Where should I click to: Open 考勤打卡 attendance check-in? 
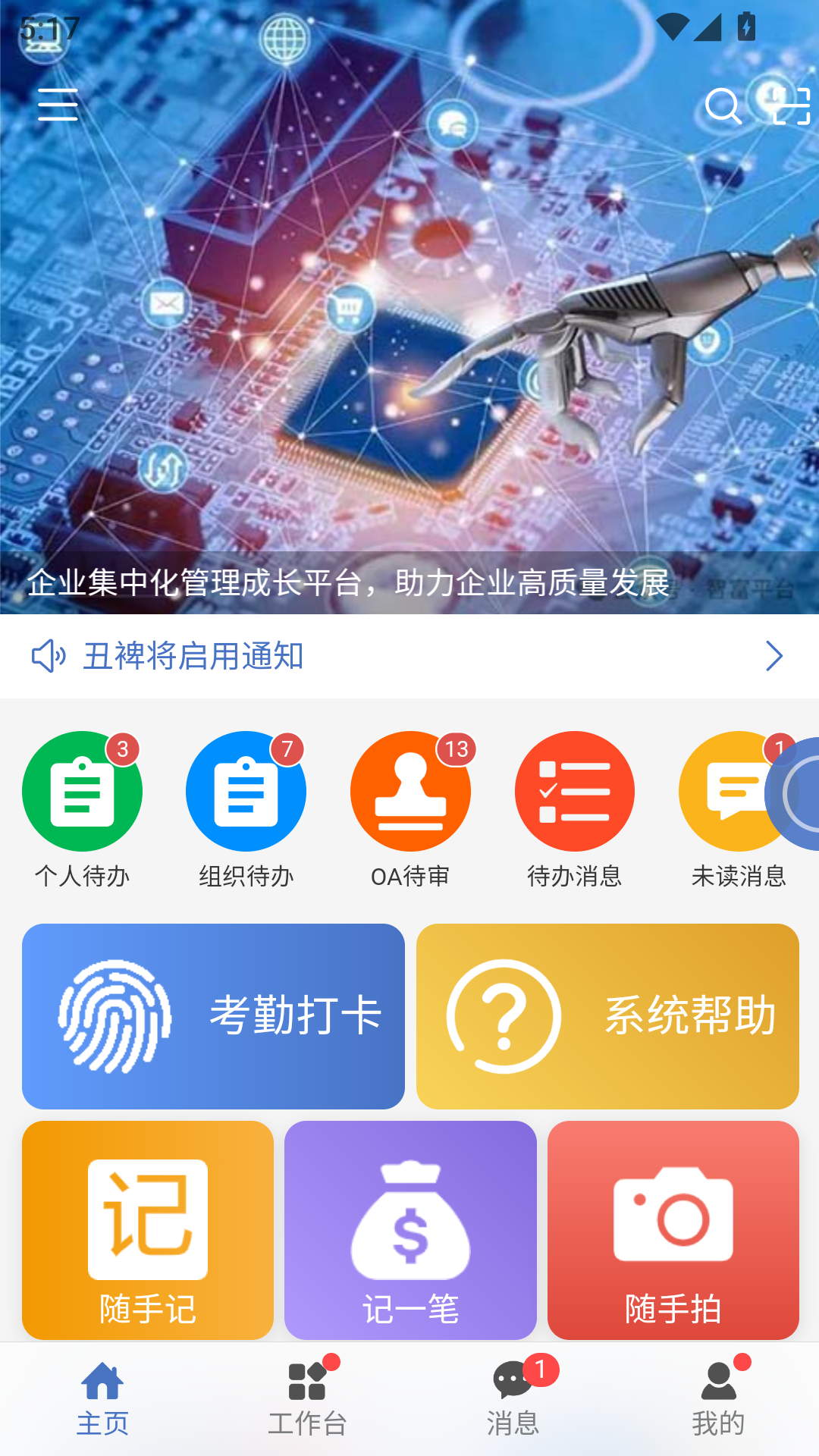coord(213,1016)
